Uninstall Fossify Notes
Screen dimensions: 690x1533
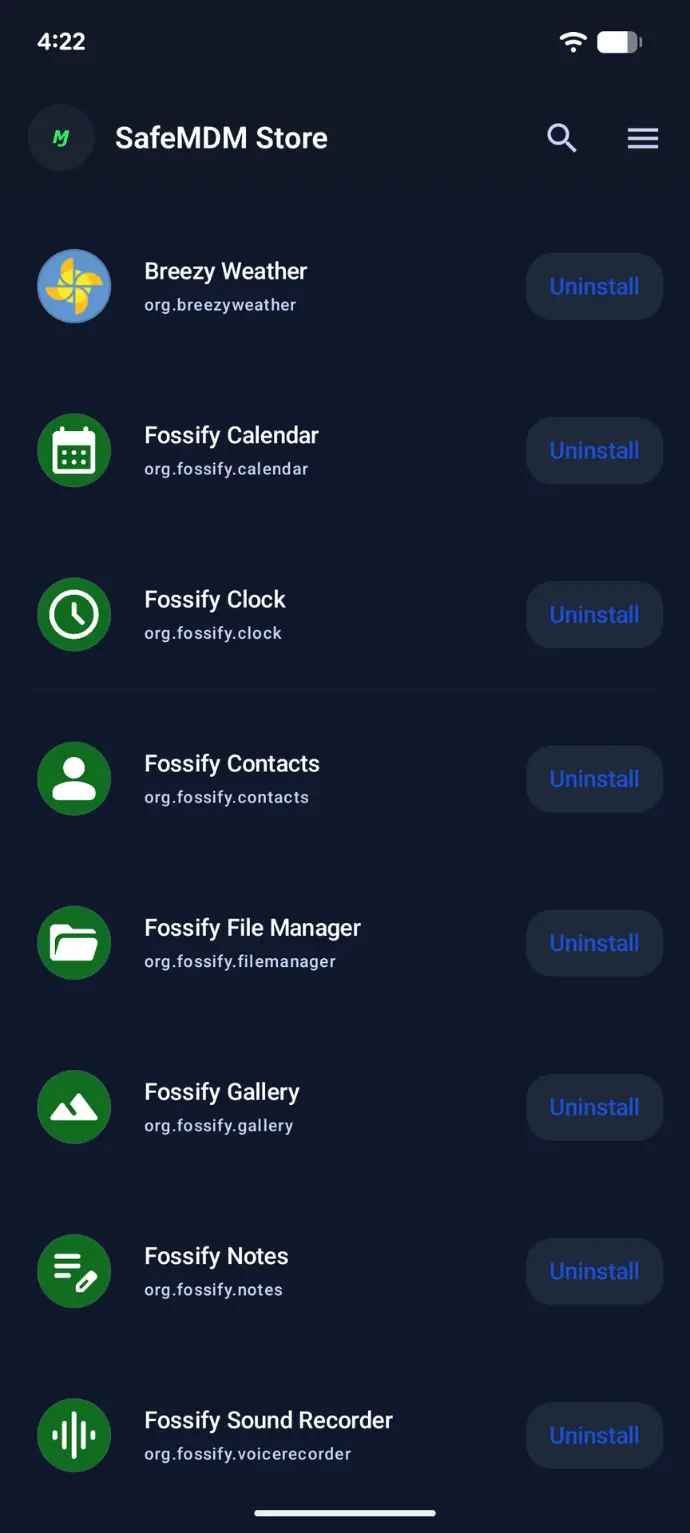(594, 1271)
